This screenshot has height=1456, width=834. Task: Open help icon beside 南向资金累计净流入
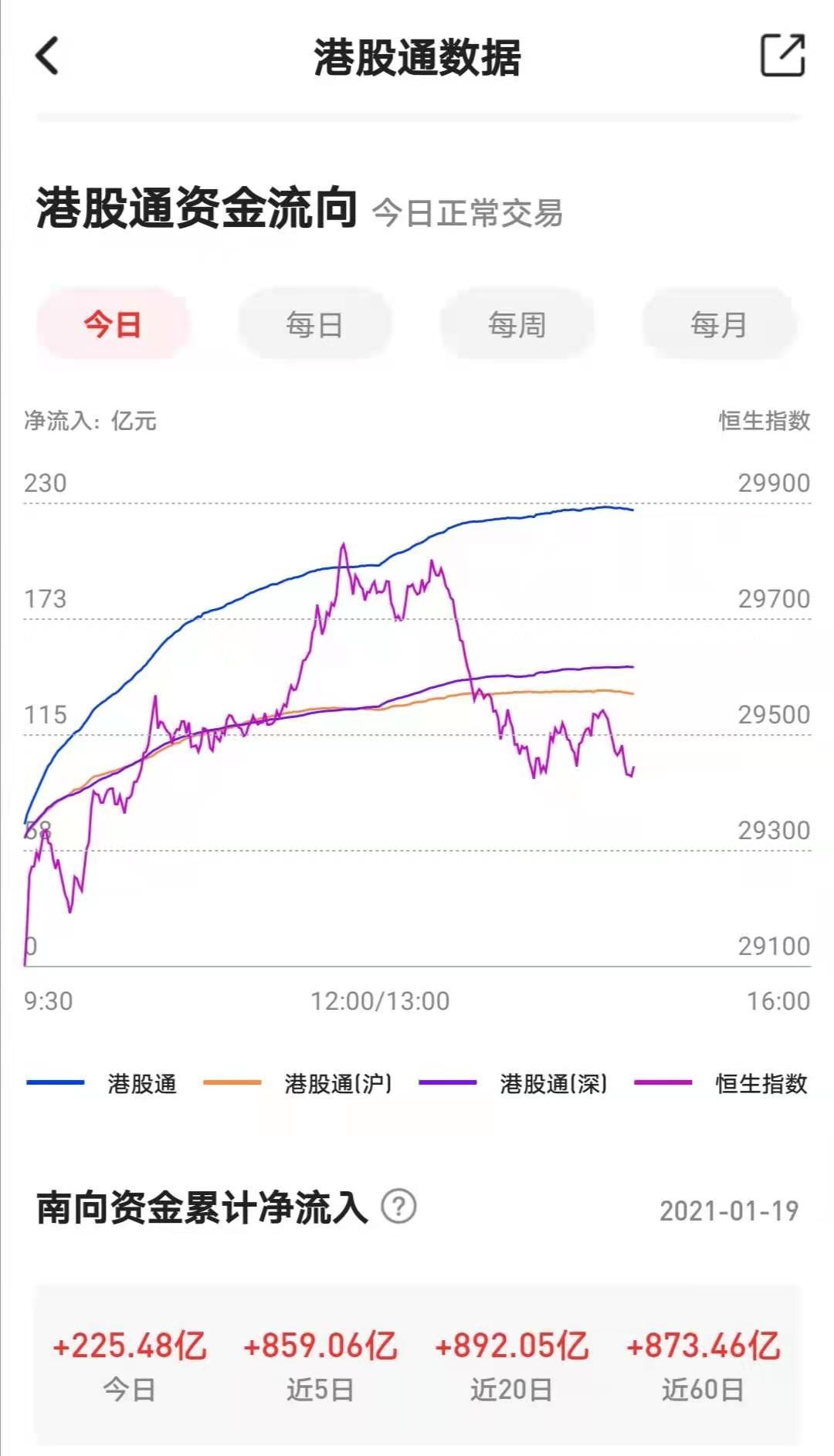click(x=399, y=1207)
